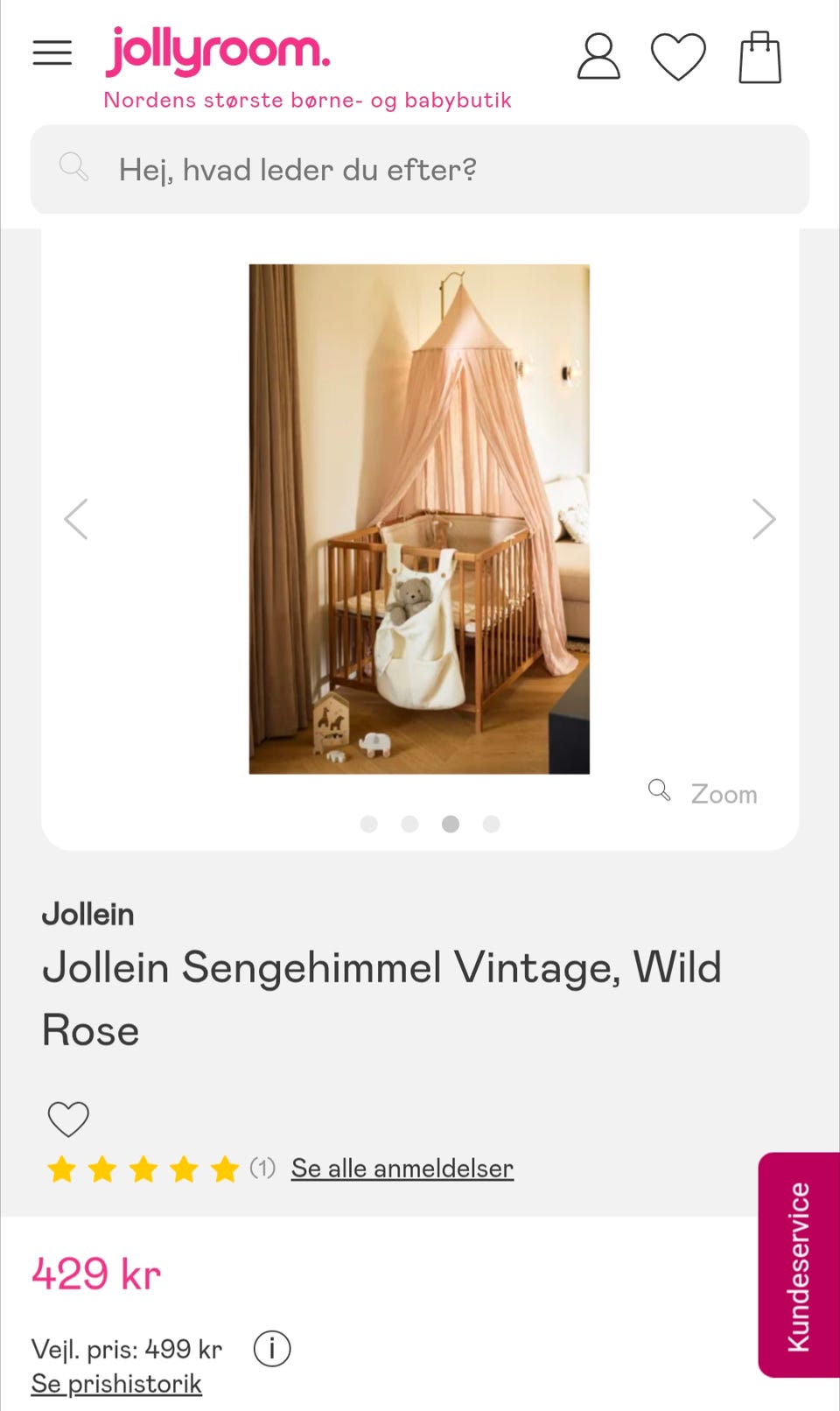Image resolution: width=840 pixels, height=1411 pixels.
Task: Open the account login icon
Action: pos(597,57)
